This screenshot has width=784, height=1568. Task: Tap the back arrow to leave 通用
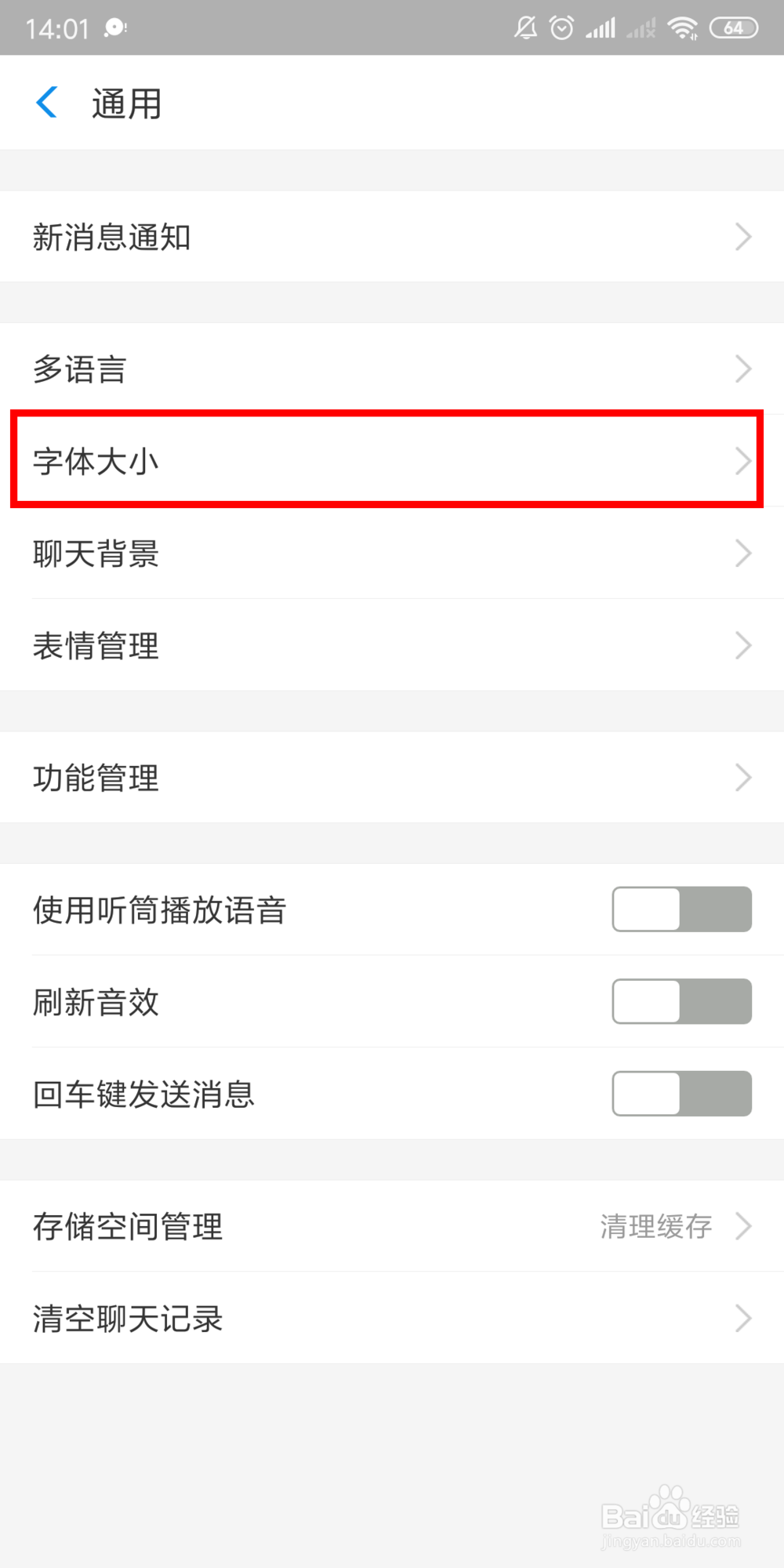[x=47, y=102]
